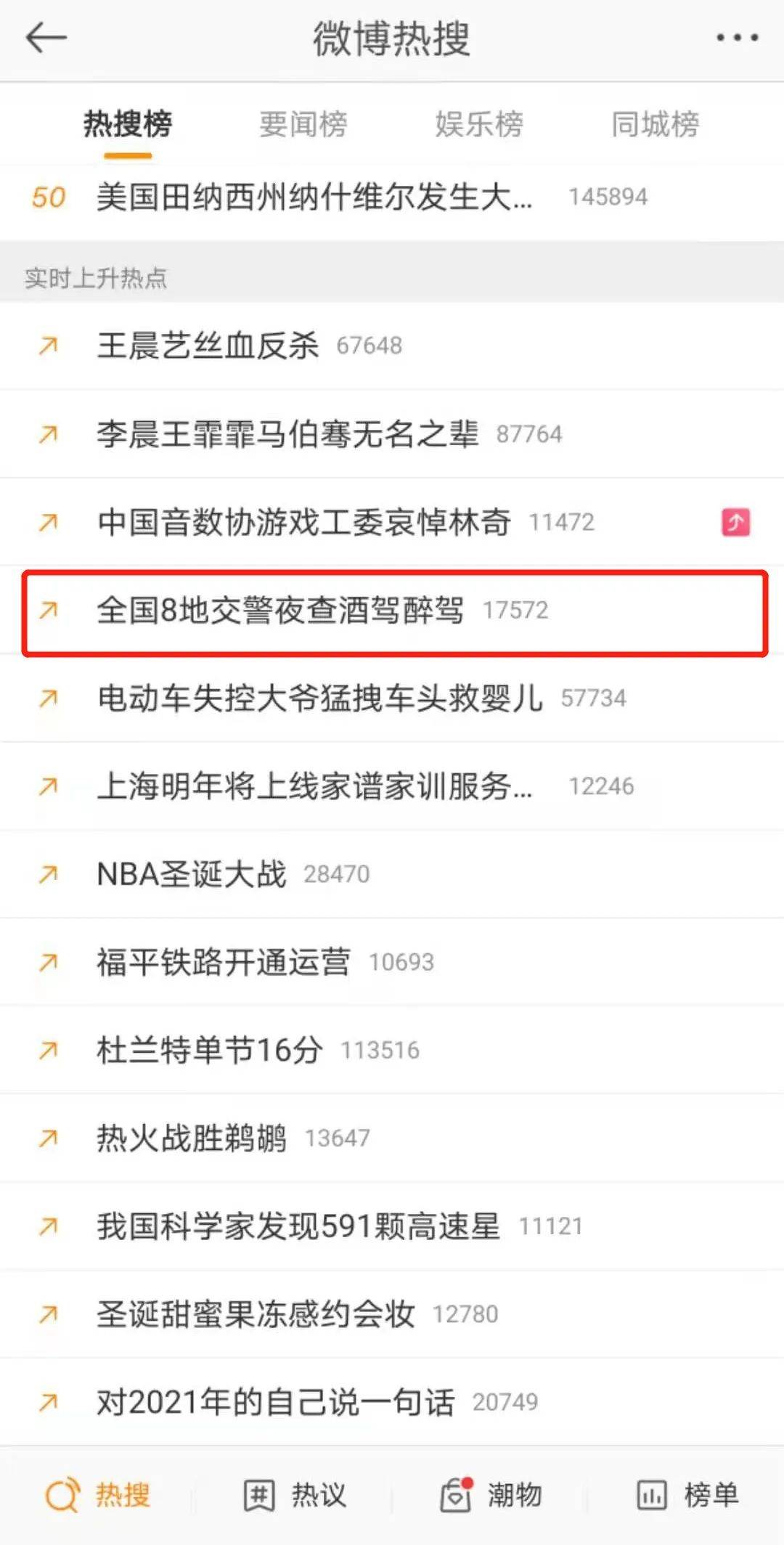Open the 电动车失控大爷猛拽车头救婴儿 topic
Image resolution: width=784 pixels, height=1545 pixels.
(392, 698)
